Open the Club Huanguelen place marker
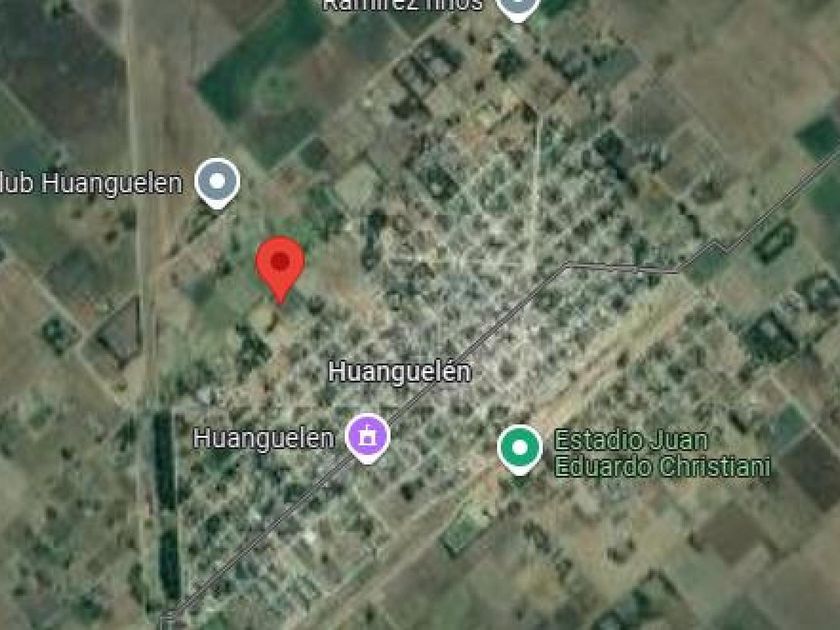This screenshot has width=840, height=630. coord(217,182)
